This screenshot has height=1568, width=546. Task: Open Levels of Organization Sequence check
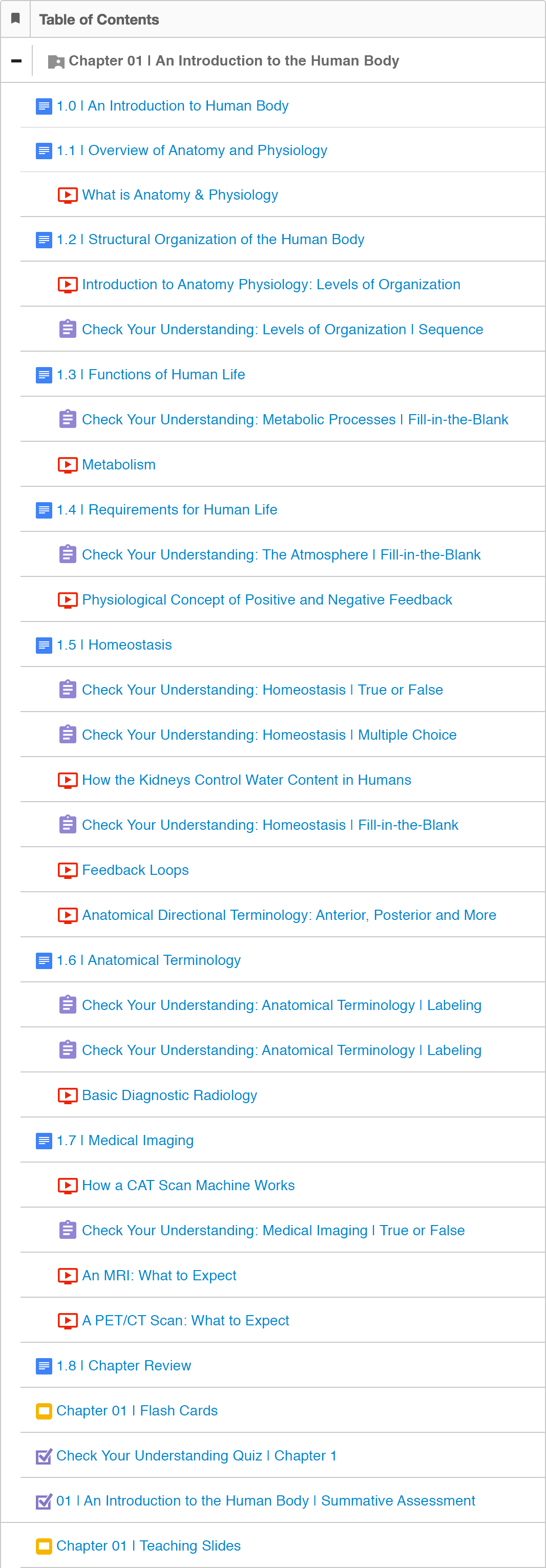282,330
